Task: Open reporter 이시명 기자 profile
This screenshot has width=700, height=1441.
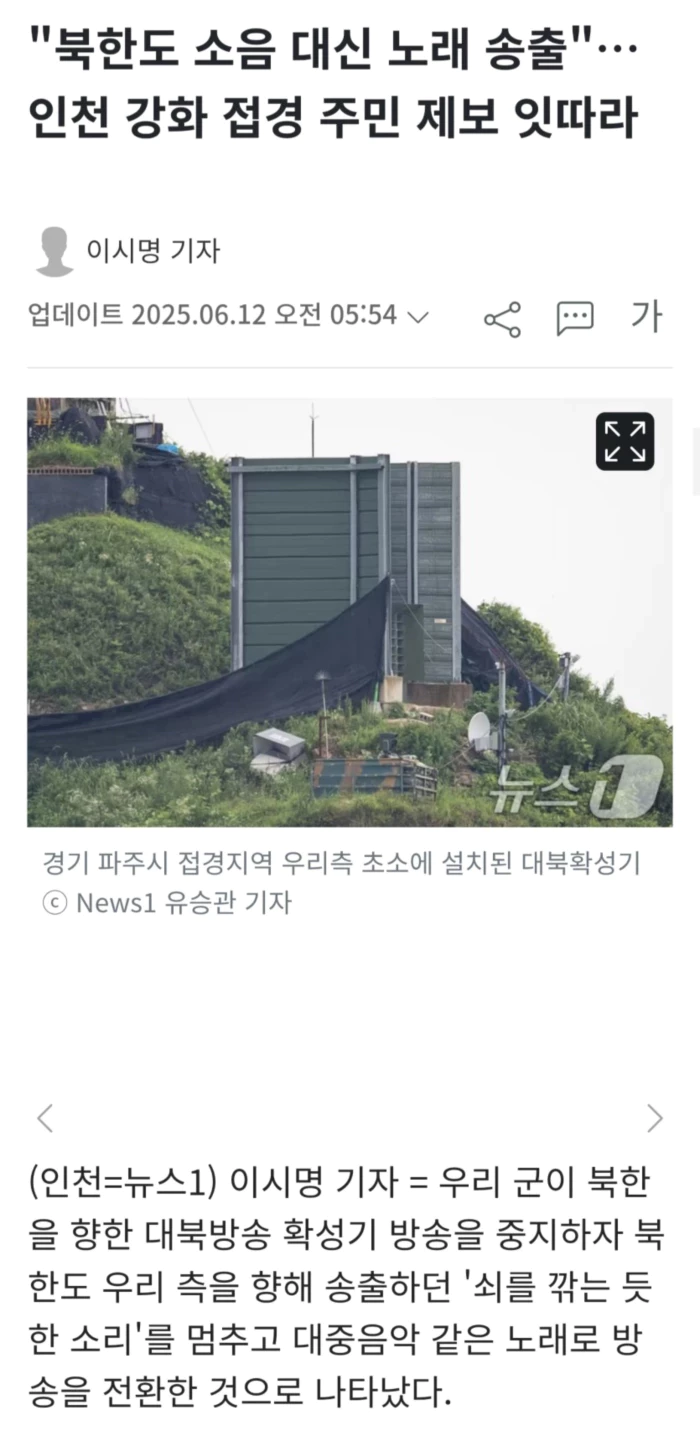Action: coord(150,250)
